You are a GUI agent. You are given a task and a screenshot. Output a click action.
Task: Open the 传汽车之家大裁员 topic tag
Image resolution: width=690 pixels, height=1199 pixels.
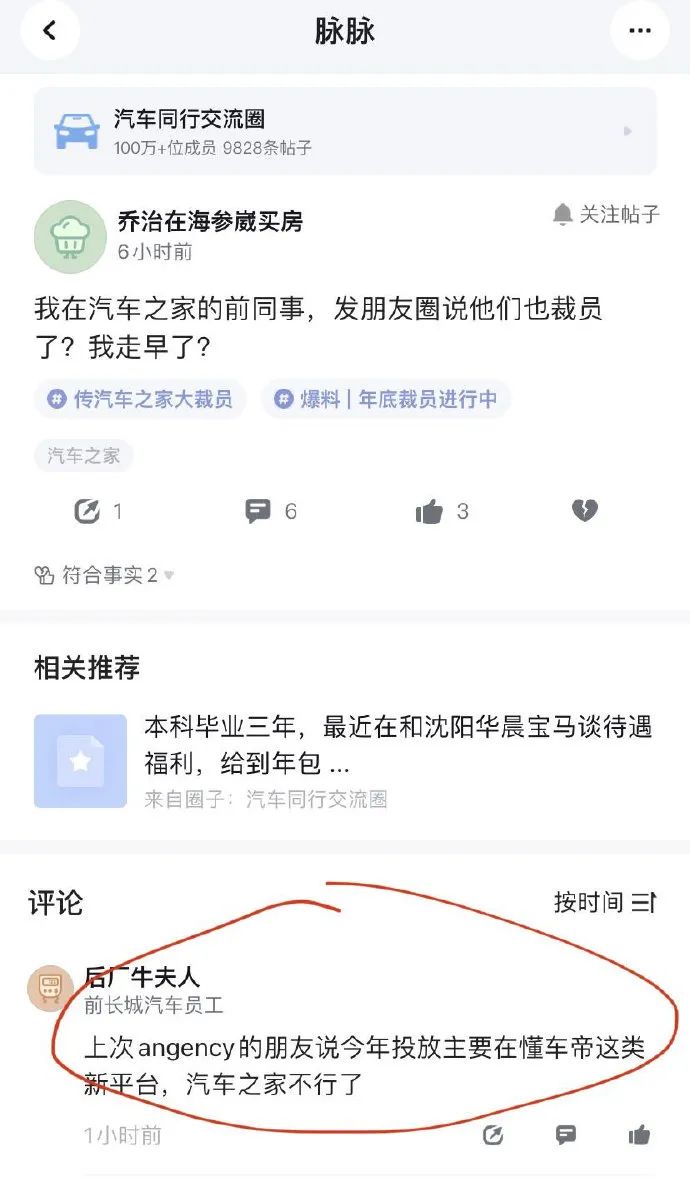coord(140,399)
